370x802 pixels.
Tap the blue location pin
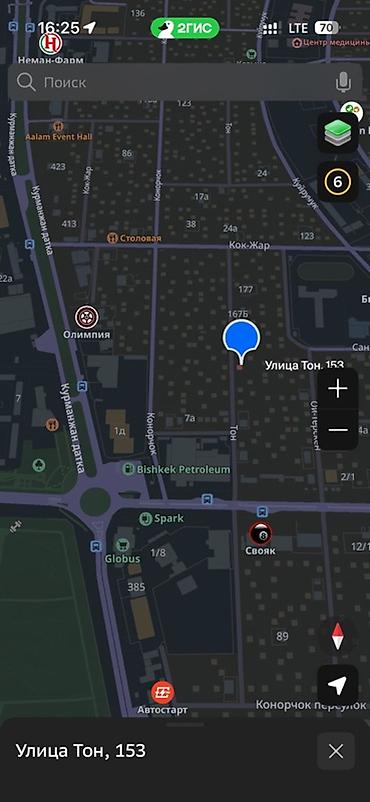click(x=241, y=340)
